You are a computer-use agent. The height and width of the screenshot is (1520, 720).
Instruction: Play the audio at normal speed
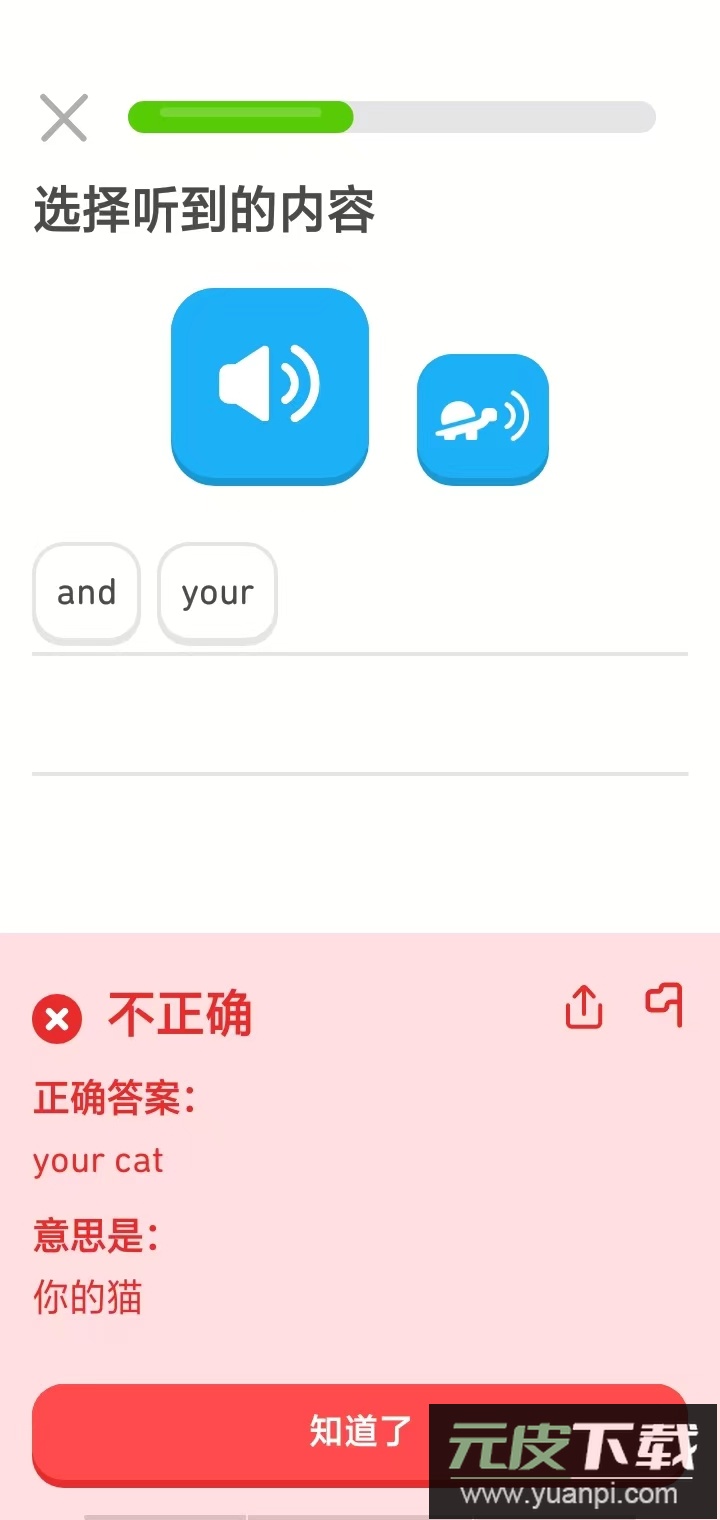coord(270,385)
